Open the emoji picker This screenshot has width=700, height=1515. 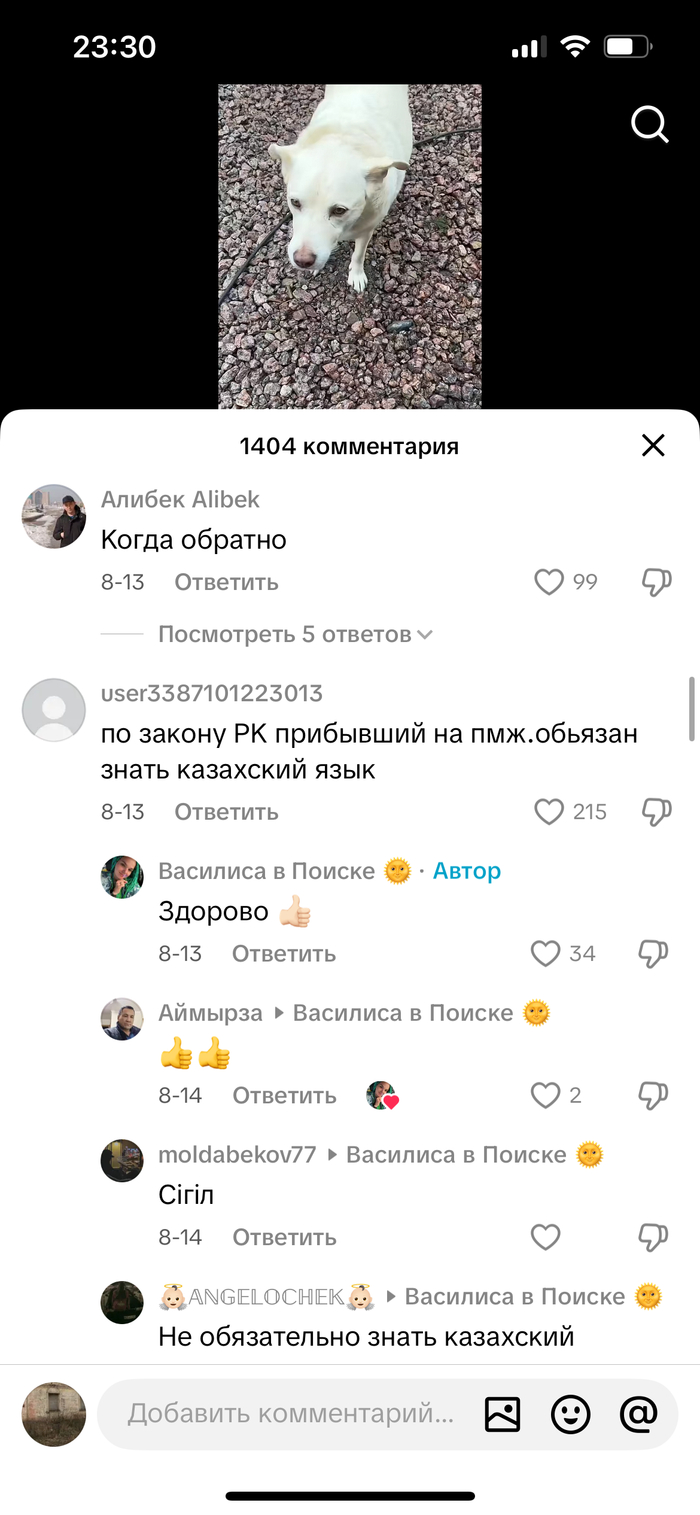point(570,1414)
